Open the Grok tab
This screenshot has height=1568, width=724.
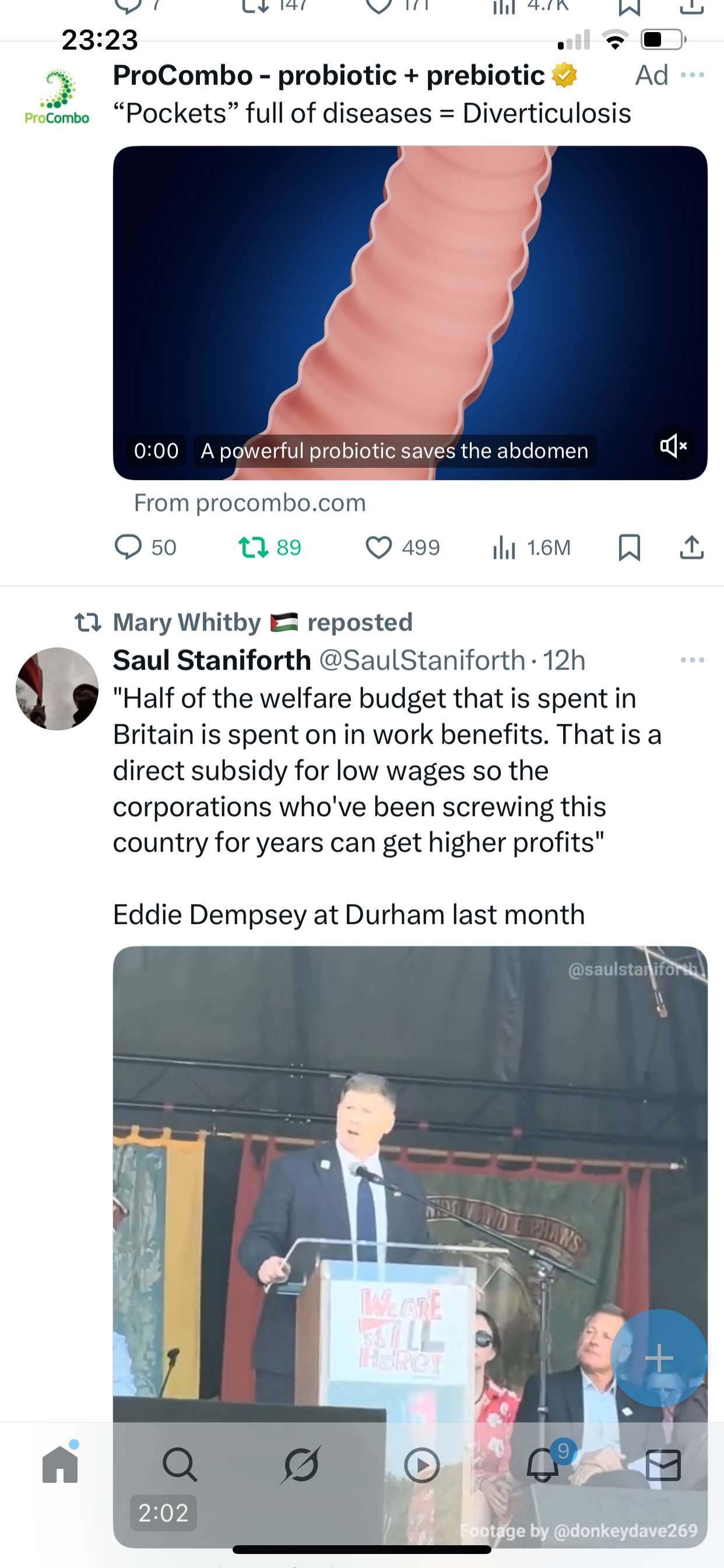pos(301,1465)
